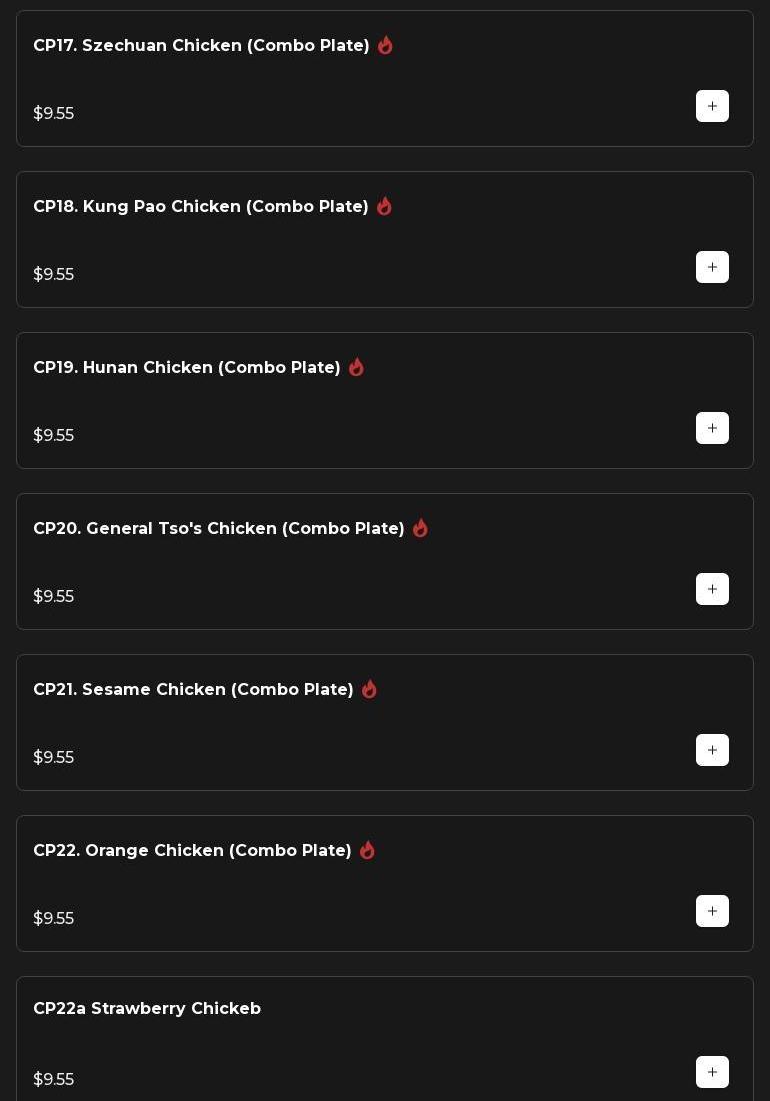Image resolution: width=770 pixels, height=1101 pixels.
Task: View CP20 General Tso's Chicken details
Action: click(218, 529)
